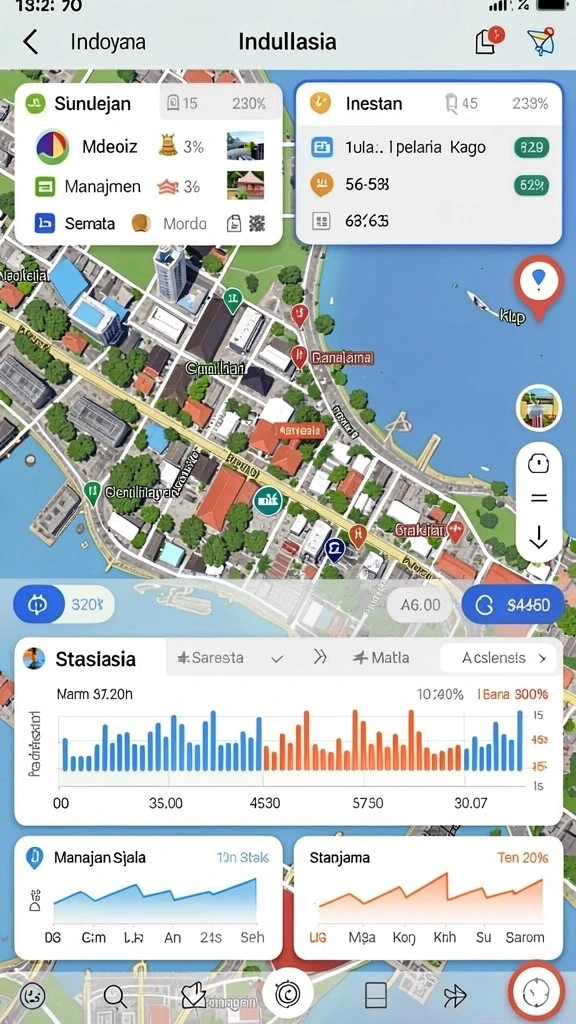The width and height of the screenshot is (576, 1024).
Task: Open the 1ula.. Ipelaria Kago row
Action: pos(429,148)
